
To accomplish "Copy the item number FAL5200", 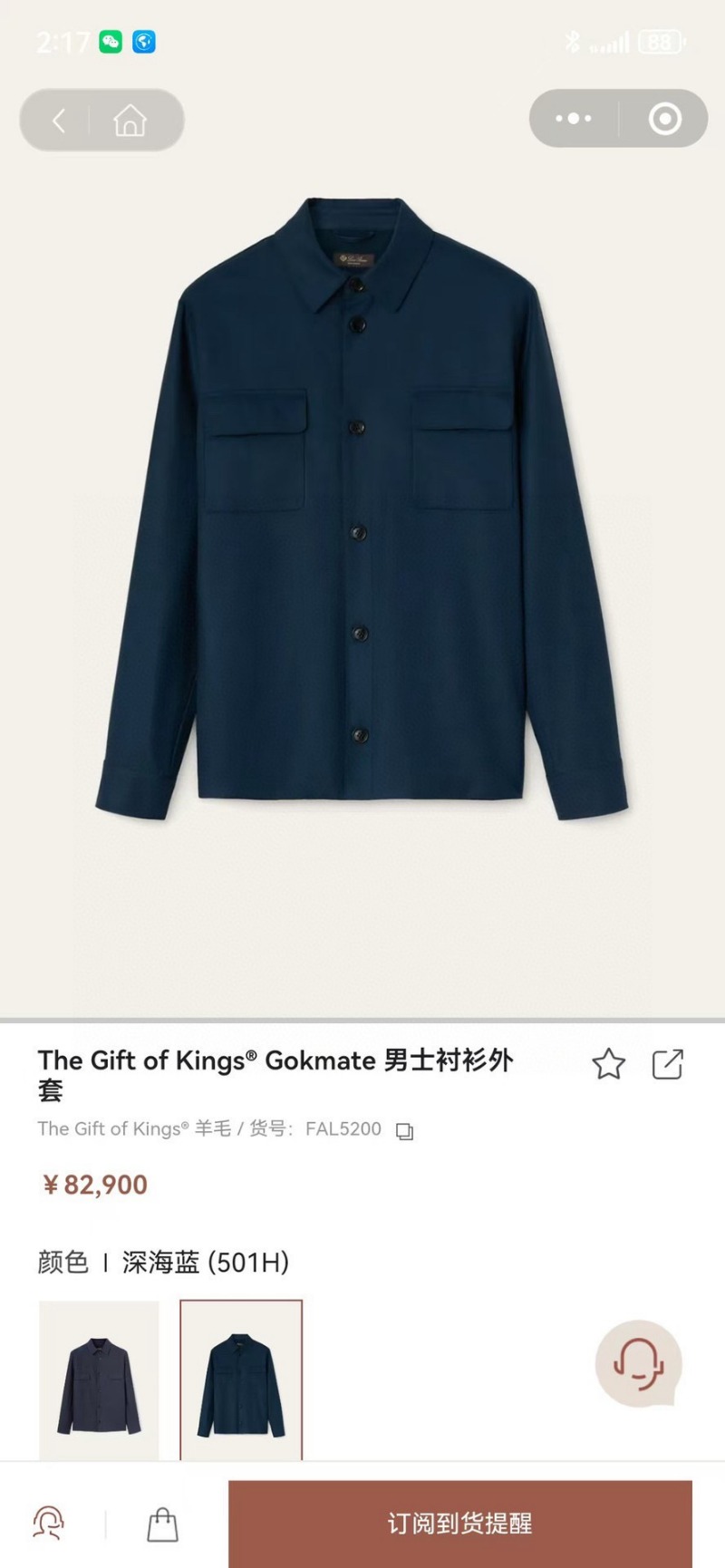I will 405,1131.
